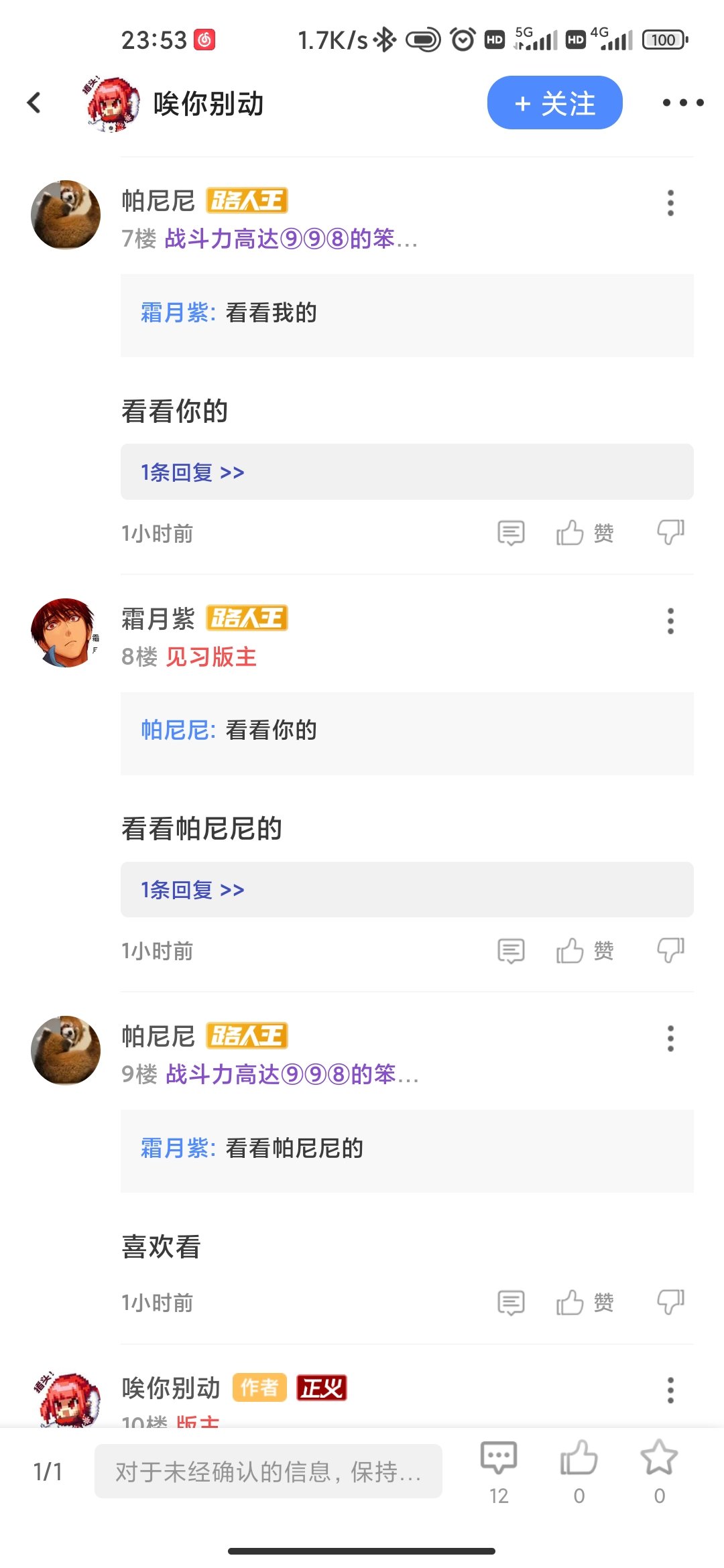
Task: Reply to the 7楼 post via comment icon
Action: (511, 533)
